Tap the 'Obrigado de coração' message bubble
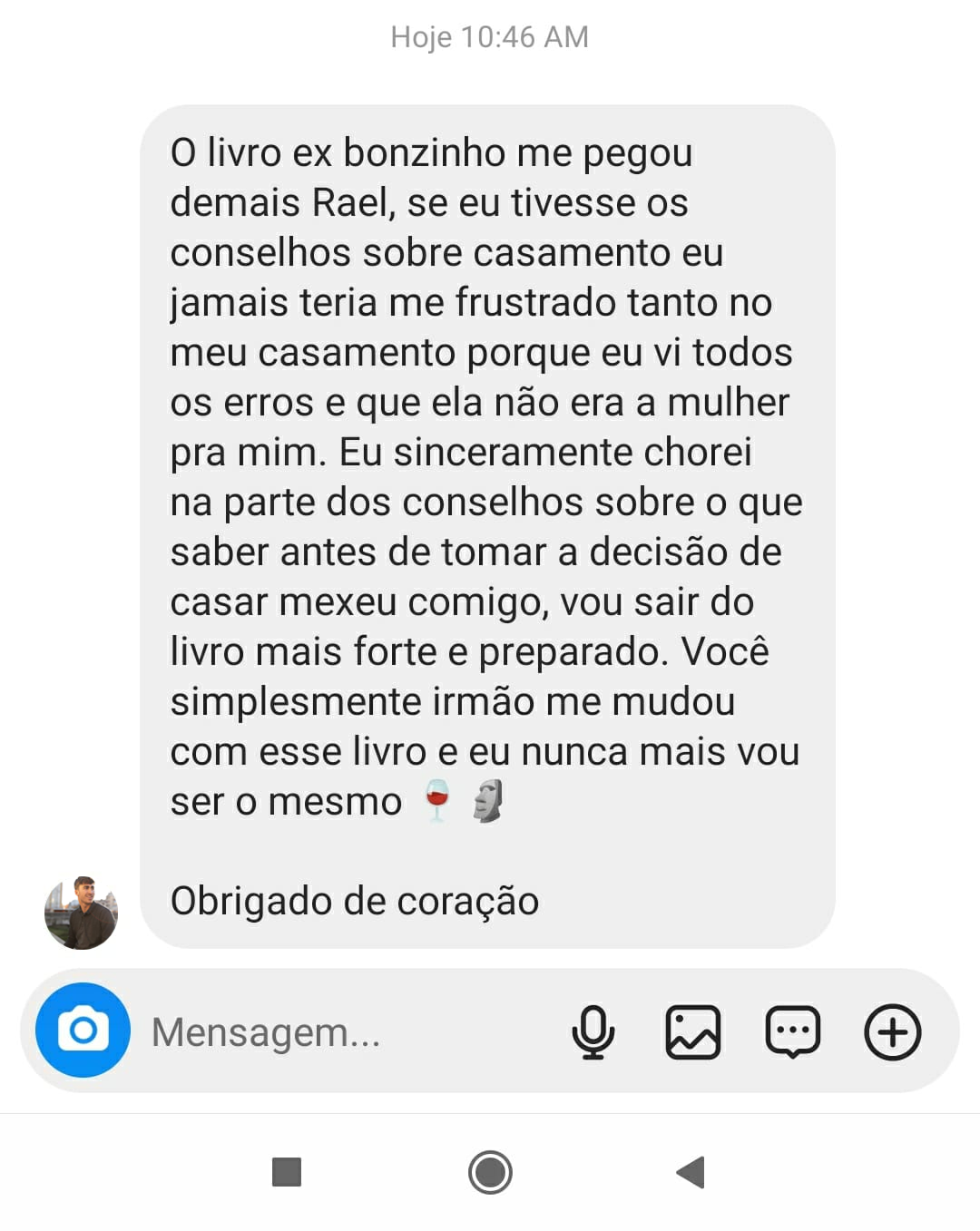980x1231 pixels. (x=354, y=901)
